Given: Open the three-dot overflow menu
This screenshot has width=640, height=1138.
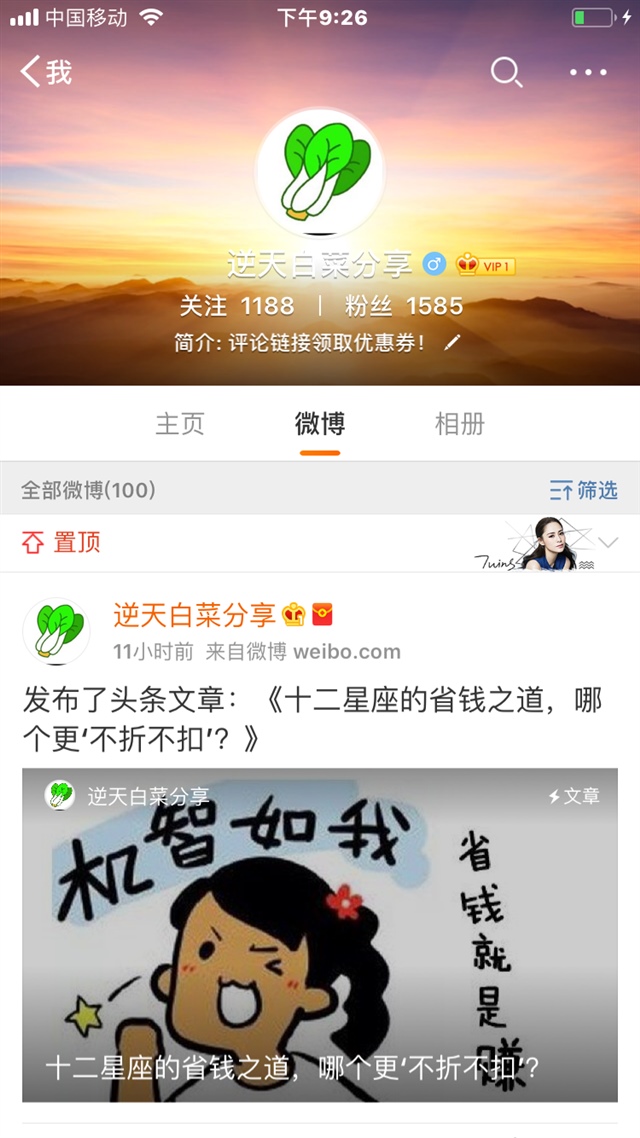Looking at the screenshot, I should pos(588,72).
